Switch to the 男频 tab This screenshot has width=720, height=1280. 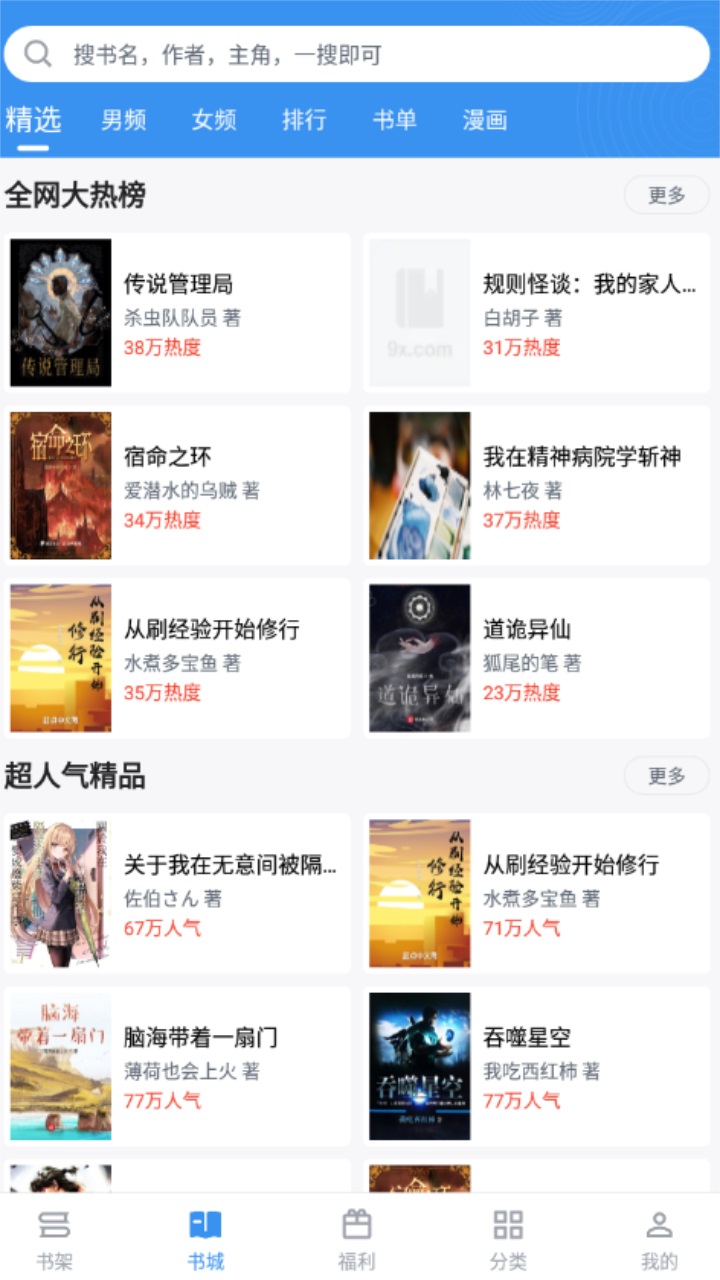click(121, 118)
